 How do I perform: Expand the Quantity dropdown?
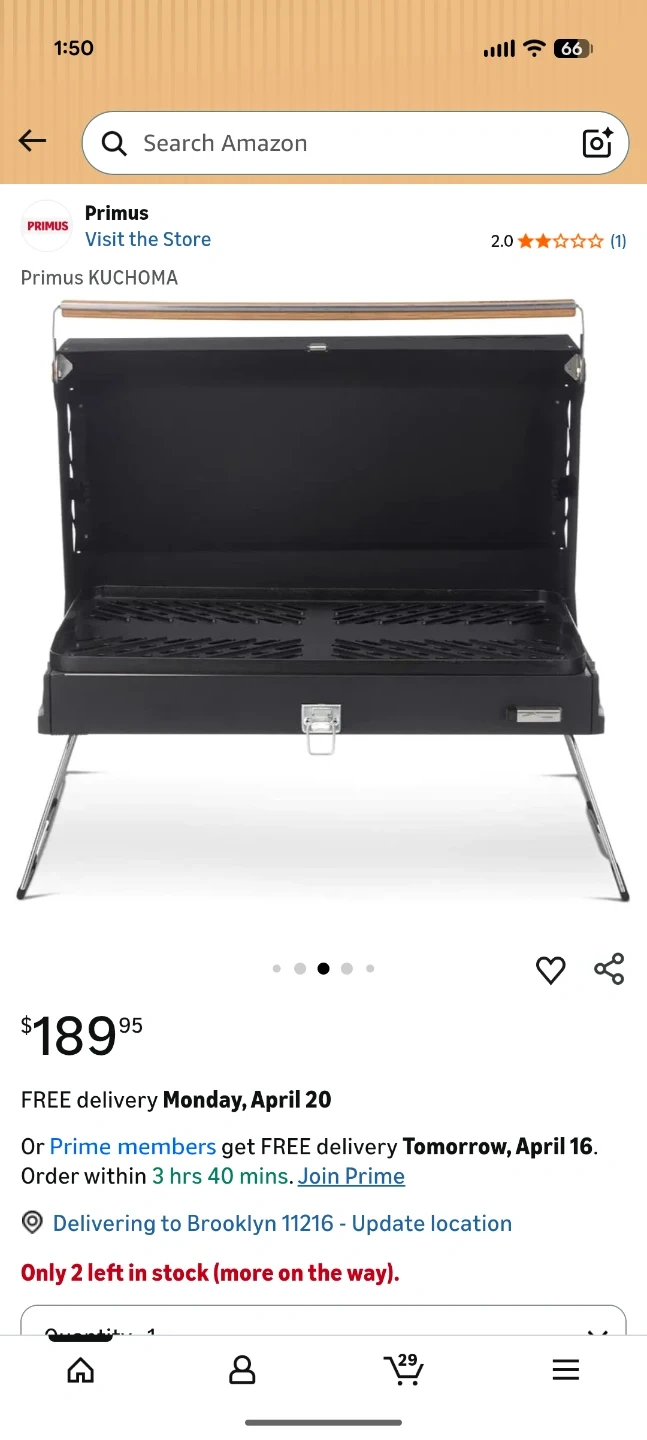pos(323,1322)
